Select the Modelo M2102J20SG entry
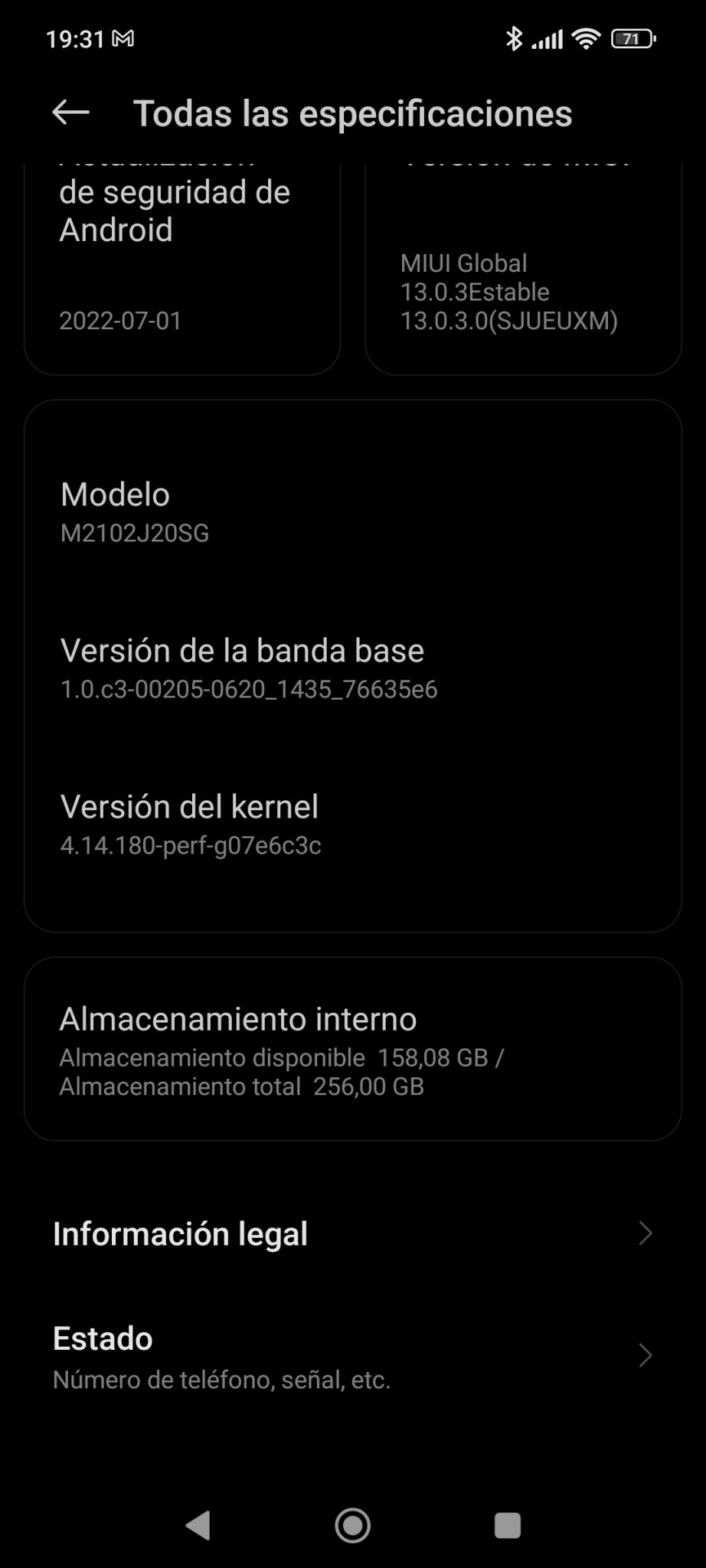The width and height of the screenshot is (706, 1568). [x=352, y=509]
